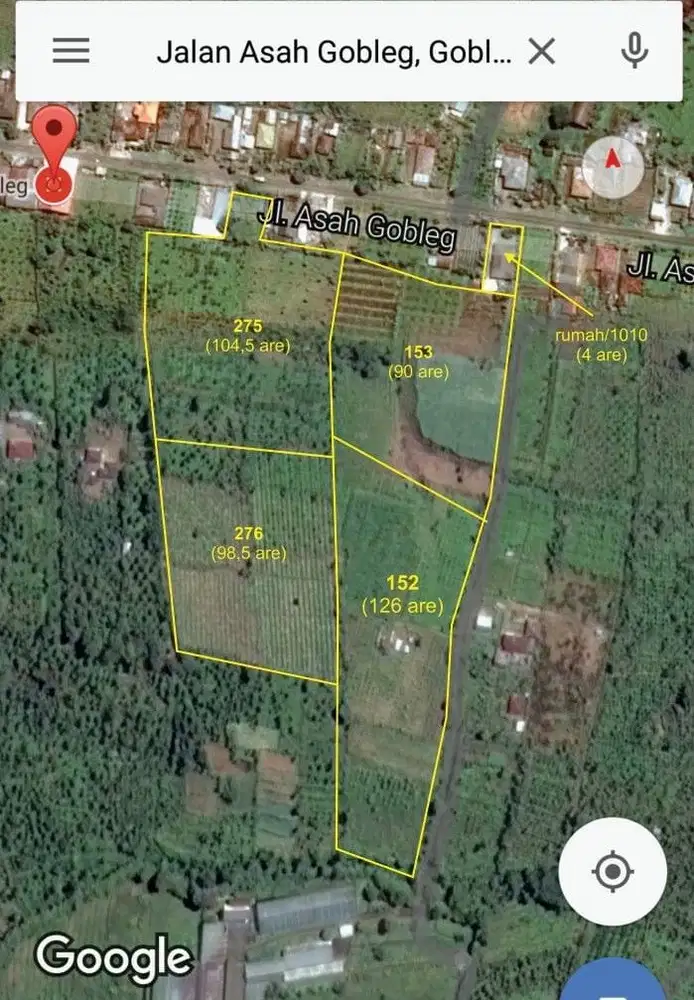Clear the search query
Screen dimensions: 694x1000
click(541, 51)
